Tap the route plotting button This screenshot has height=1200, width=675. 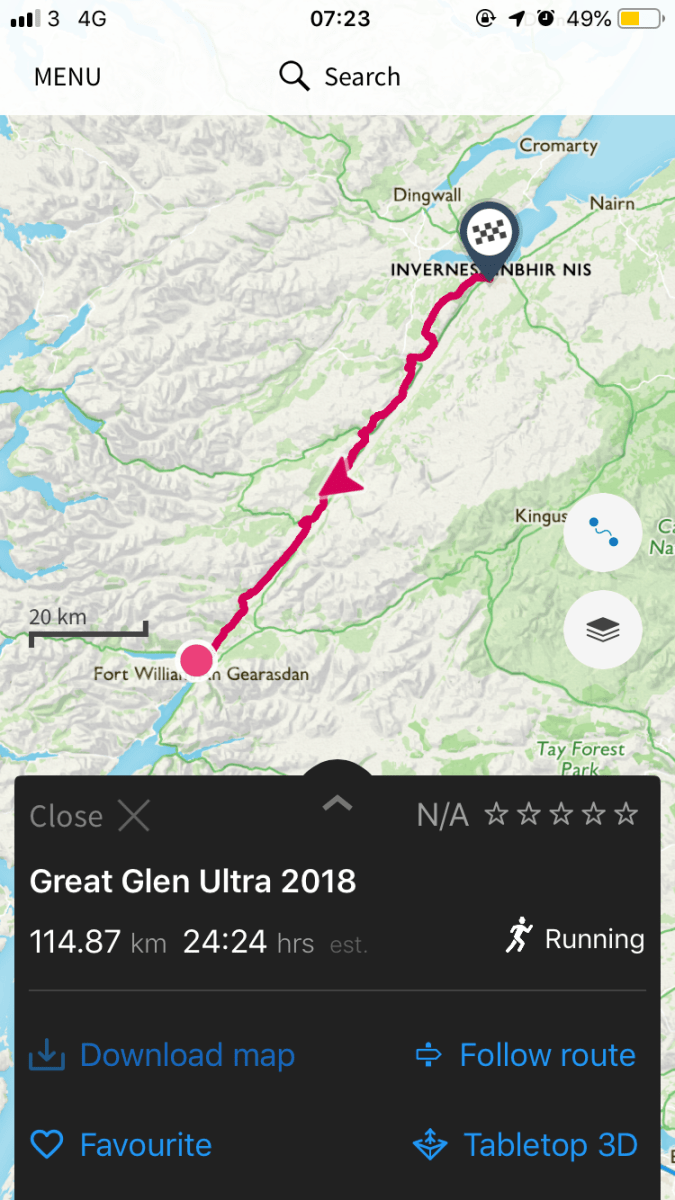click(x=602, y=533)
